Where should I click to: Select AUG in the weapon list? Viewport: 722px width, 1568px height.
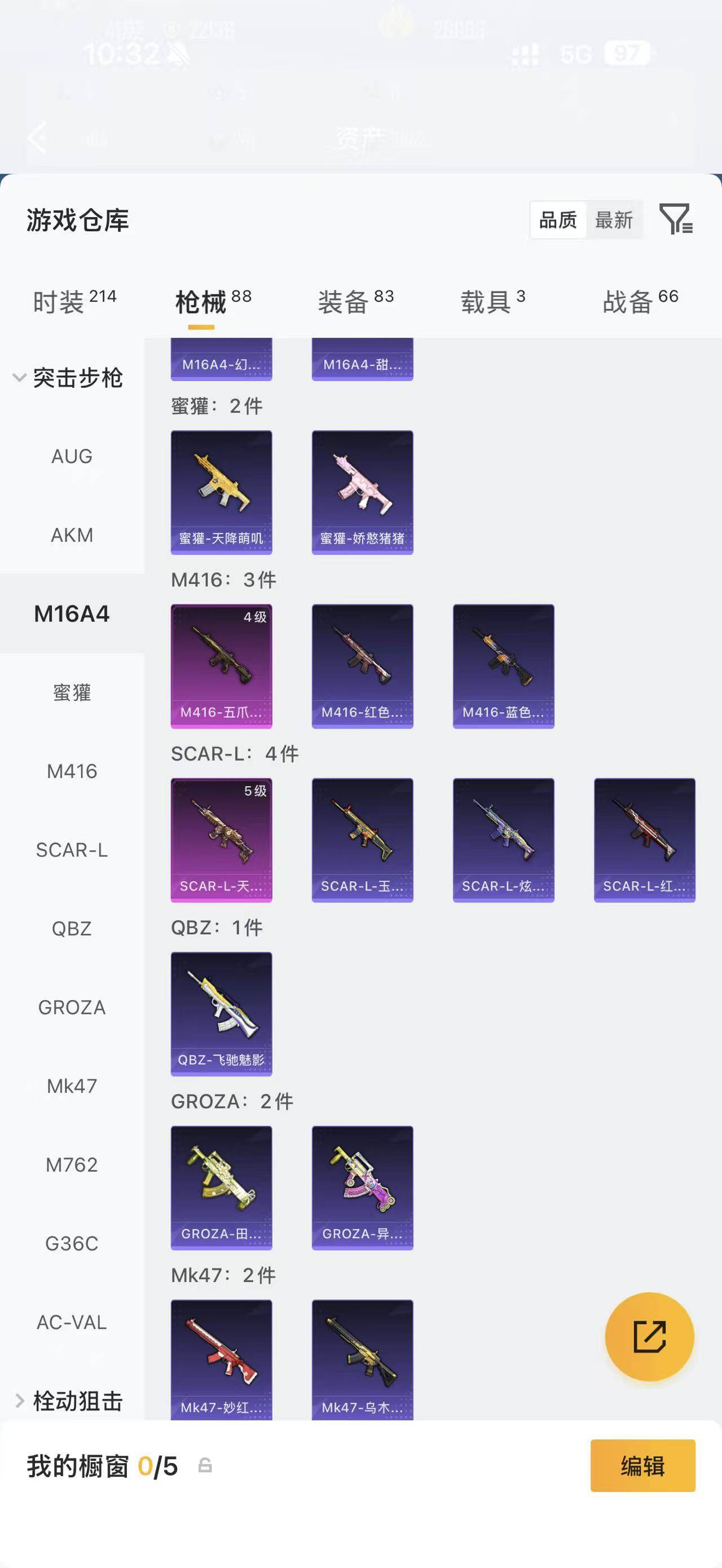click(72, 456)
